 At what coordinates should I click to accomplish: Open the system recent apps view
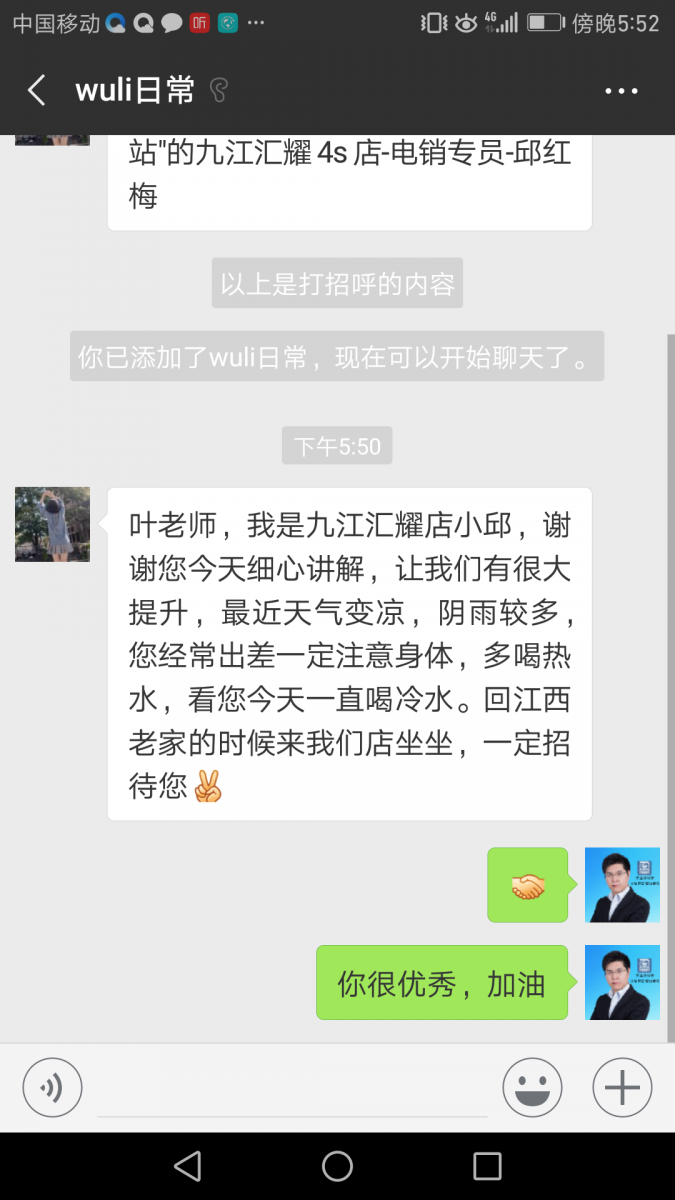[x=487, y=1166]
